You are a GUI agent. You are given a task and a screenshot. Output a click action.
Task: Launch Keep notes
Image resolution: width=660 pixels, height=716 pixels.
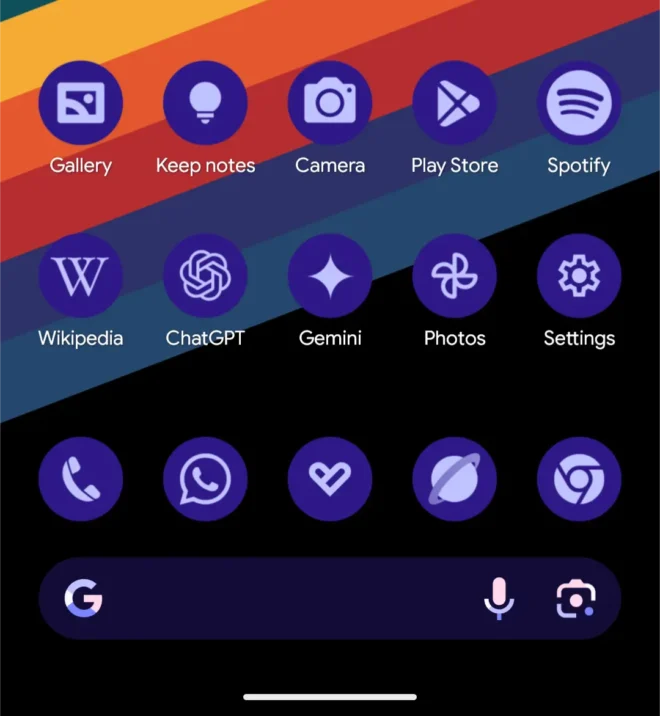tap(205, 102)
